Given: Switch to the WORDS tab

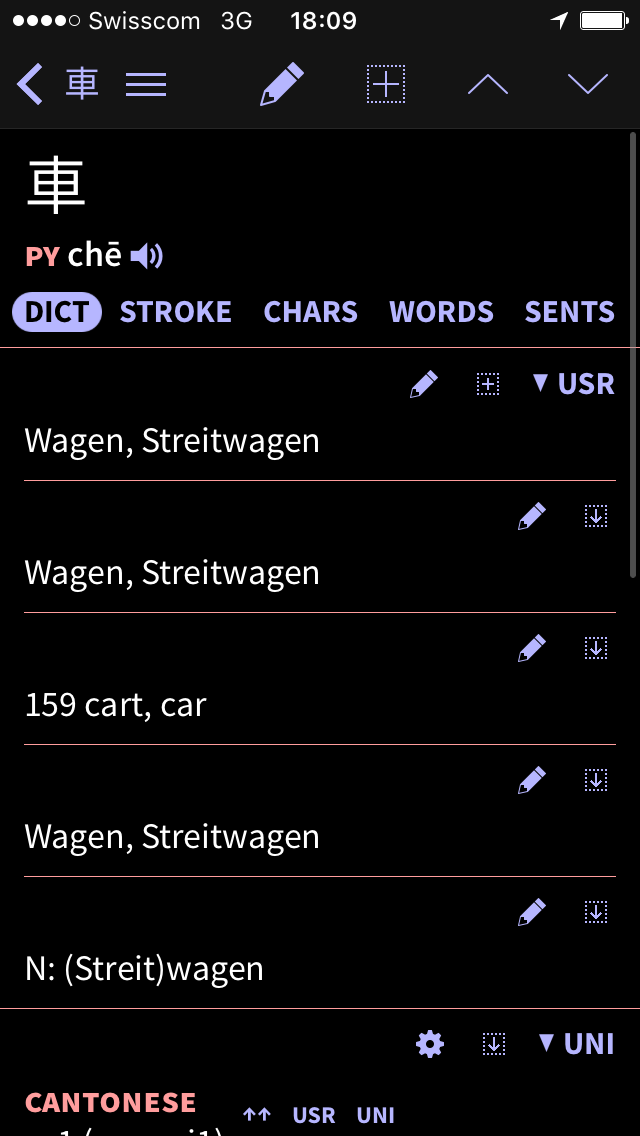Looking at the screenshot, I should [441, 312].
